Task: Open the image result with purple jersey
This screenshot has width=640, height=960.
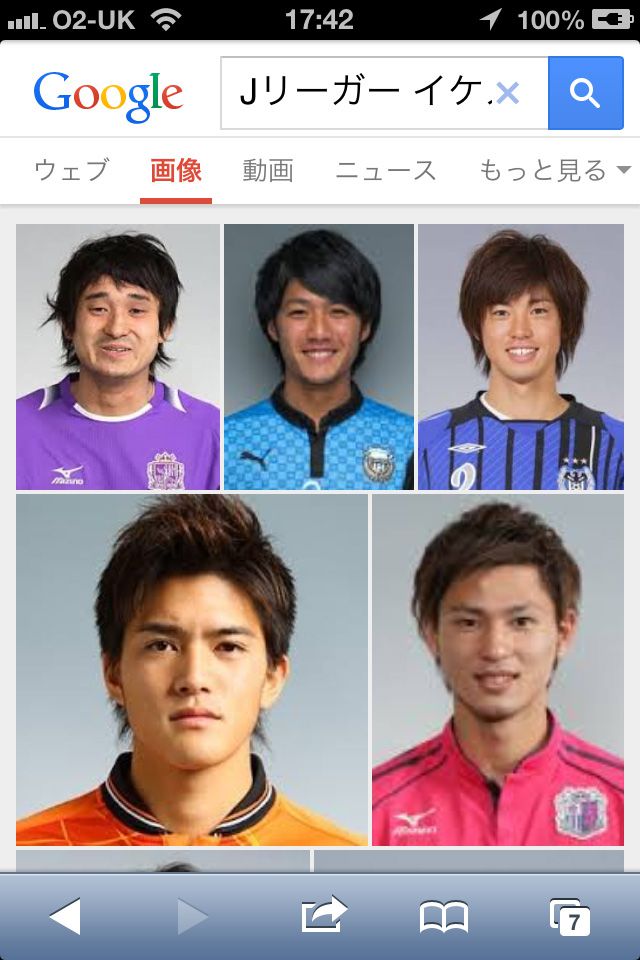Action: click(x=118, y=356)
